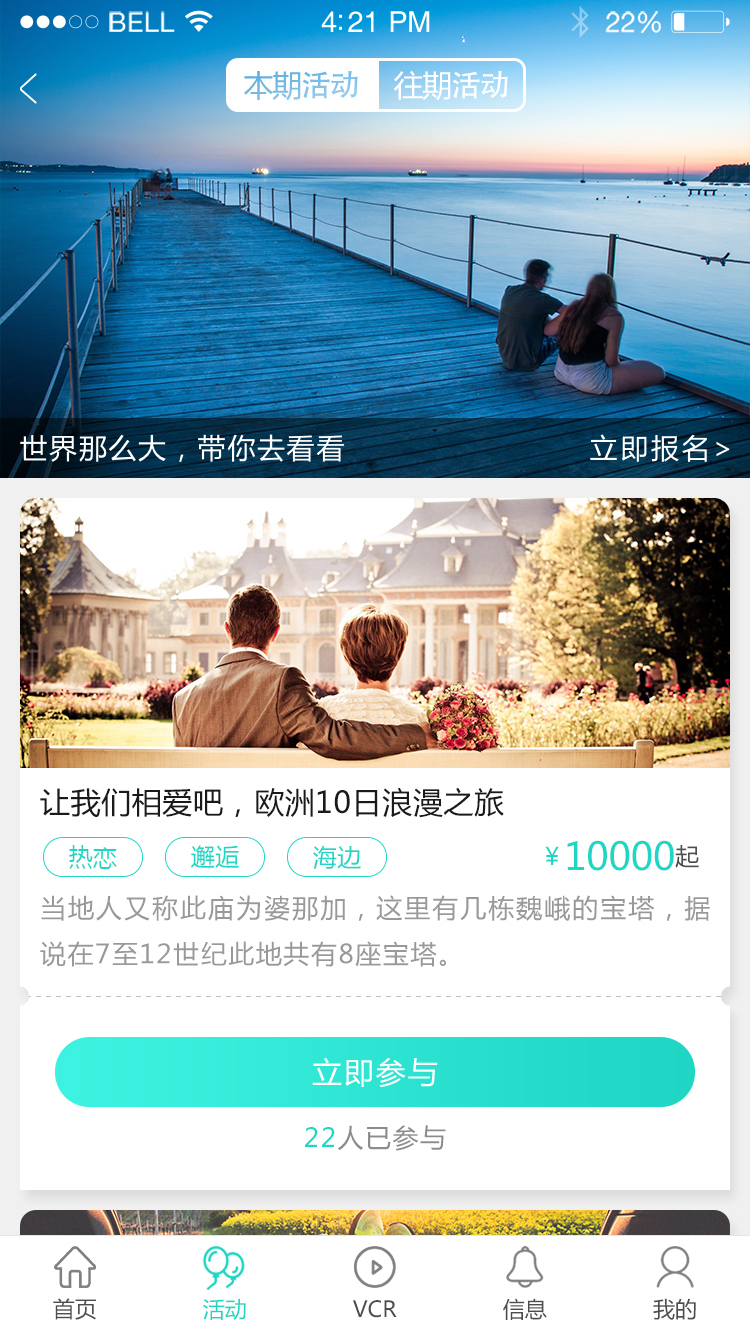The height and width of the screenshot is (1334, 750).
Task: Select the 邂逅 tag chip
Action: [215, 857]
